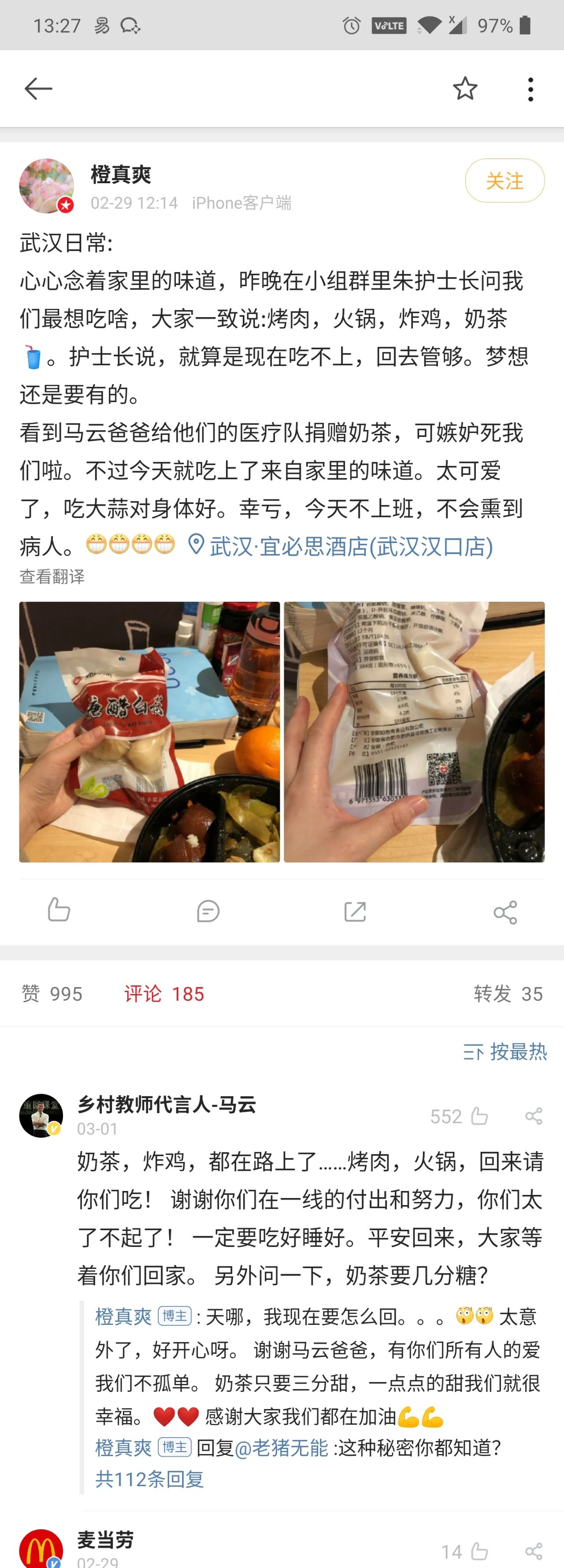Image resolution: width=564 pixels, height=1568 pixels.
Task: Open the @老猪无能 mention
Action: point(282,1447)
